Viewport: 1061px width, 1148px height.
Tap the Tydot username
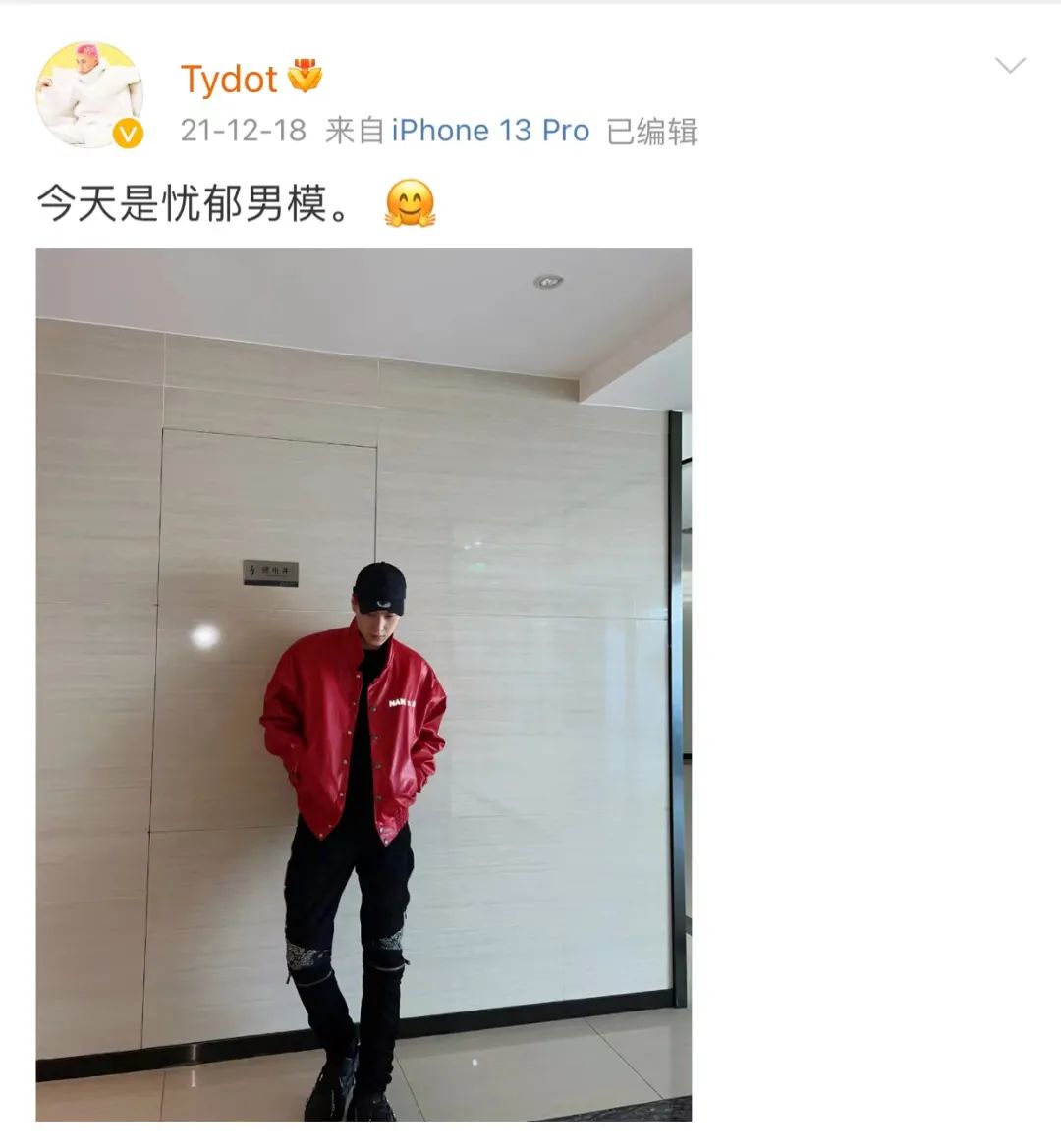[x=229, y=79]
